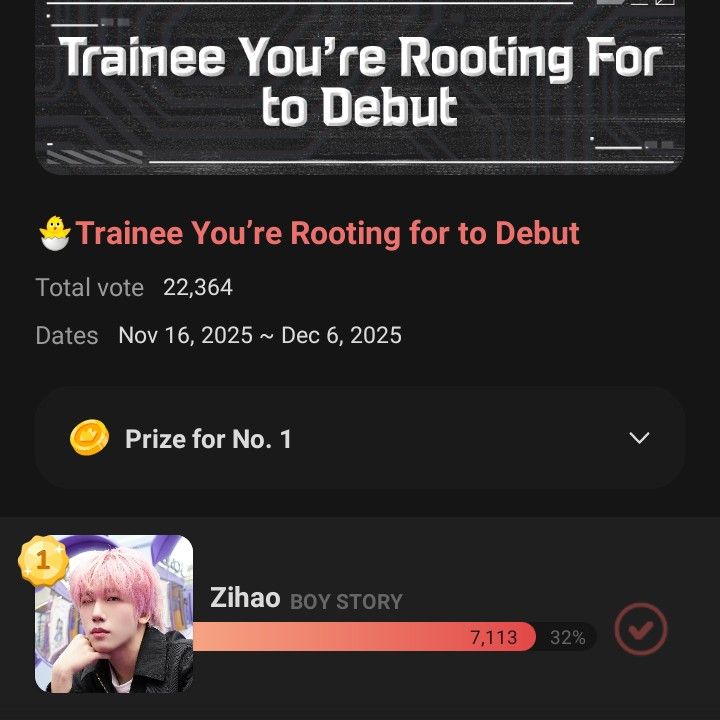Expand the Prize for No. 1 section

coord(639,438)
